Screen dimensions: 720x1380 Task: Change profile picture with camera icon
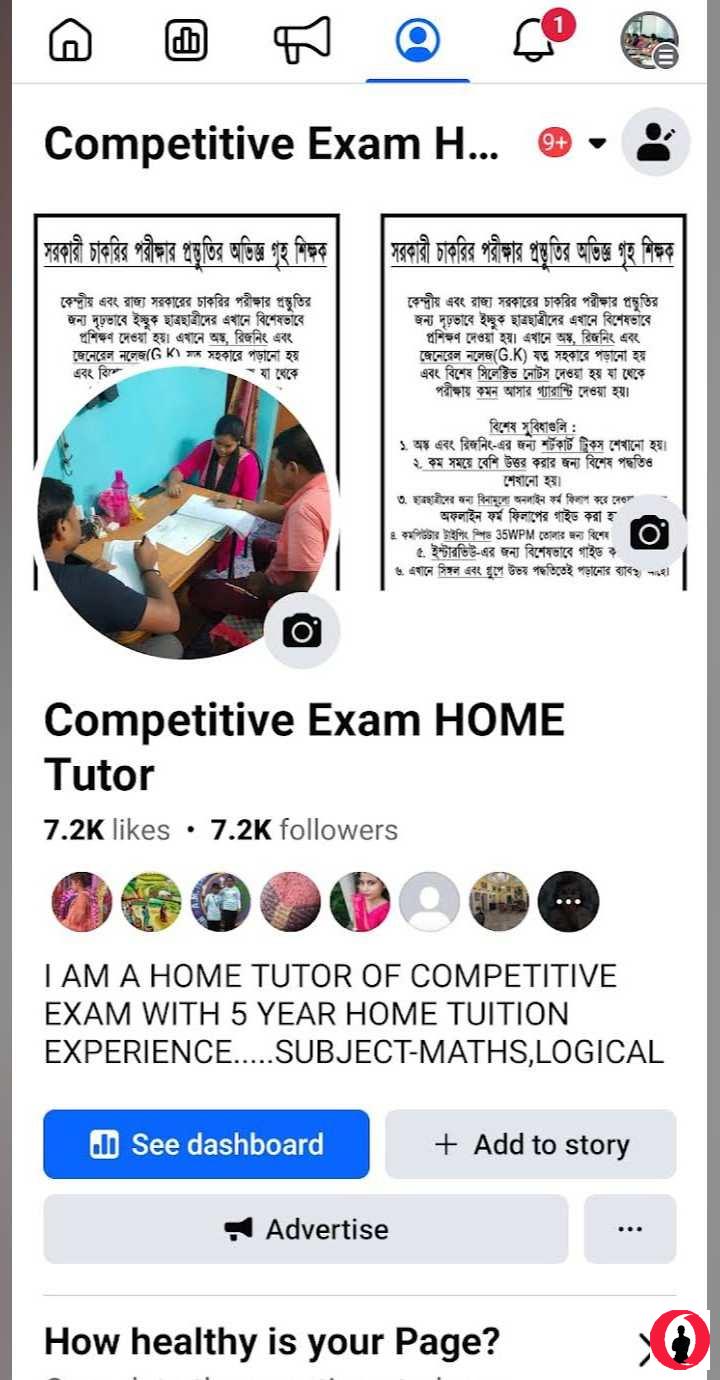coord(302,631)
